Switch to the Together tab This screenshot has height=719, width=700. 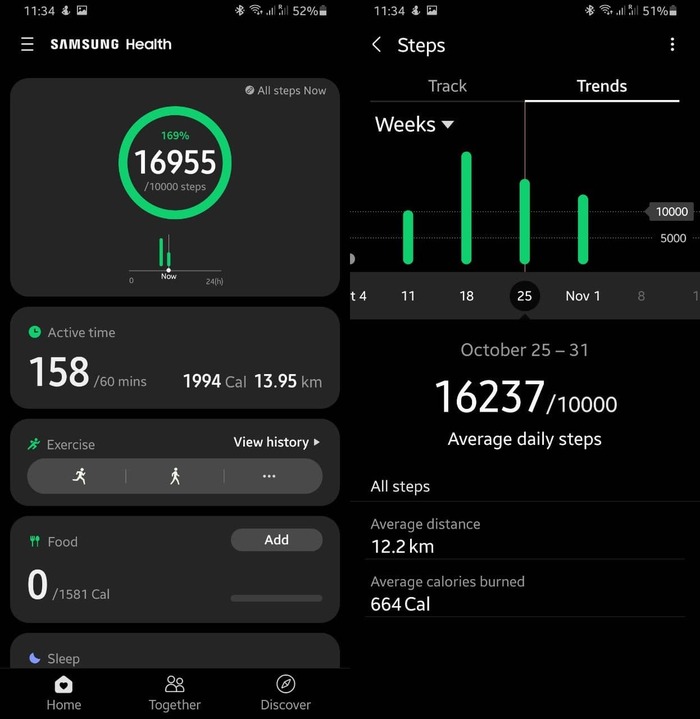tap(175, 692)
